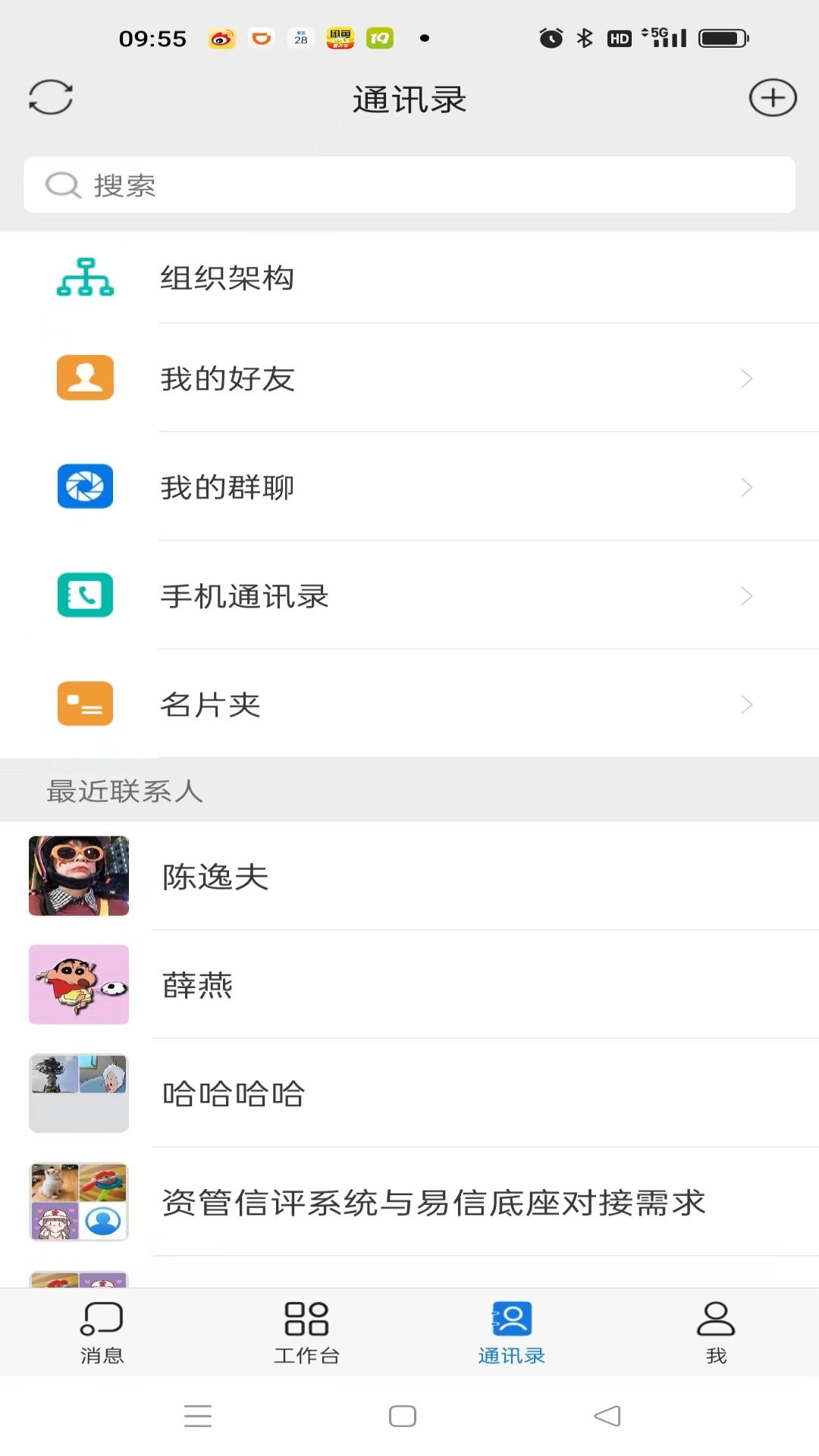Open 资管信评系统与易信底座对接需求 group
This screenshot has height=1456, width=819.
[x=409, y=1202]
